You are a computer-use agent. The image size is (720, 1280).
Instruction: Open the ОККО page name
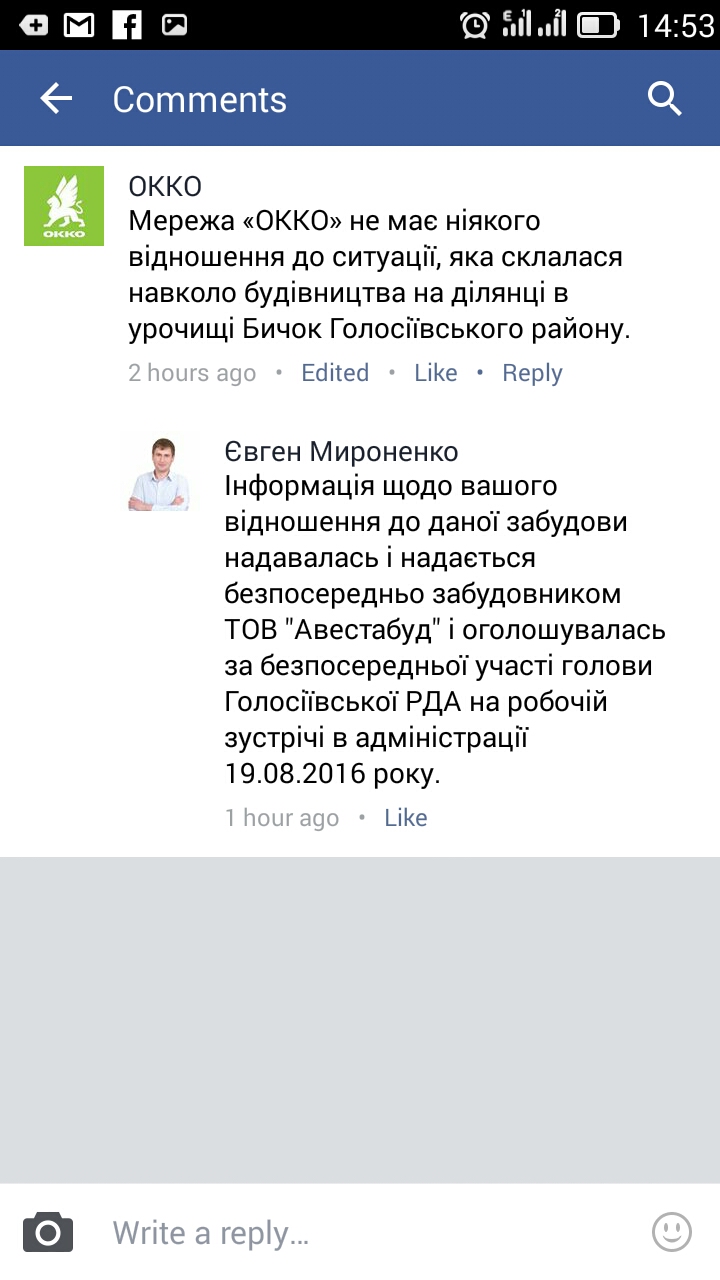pyautogui.click(x=165, y=186)
